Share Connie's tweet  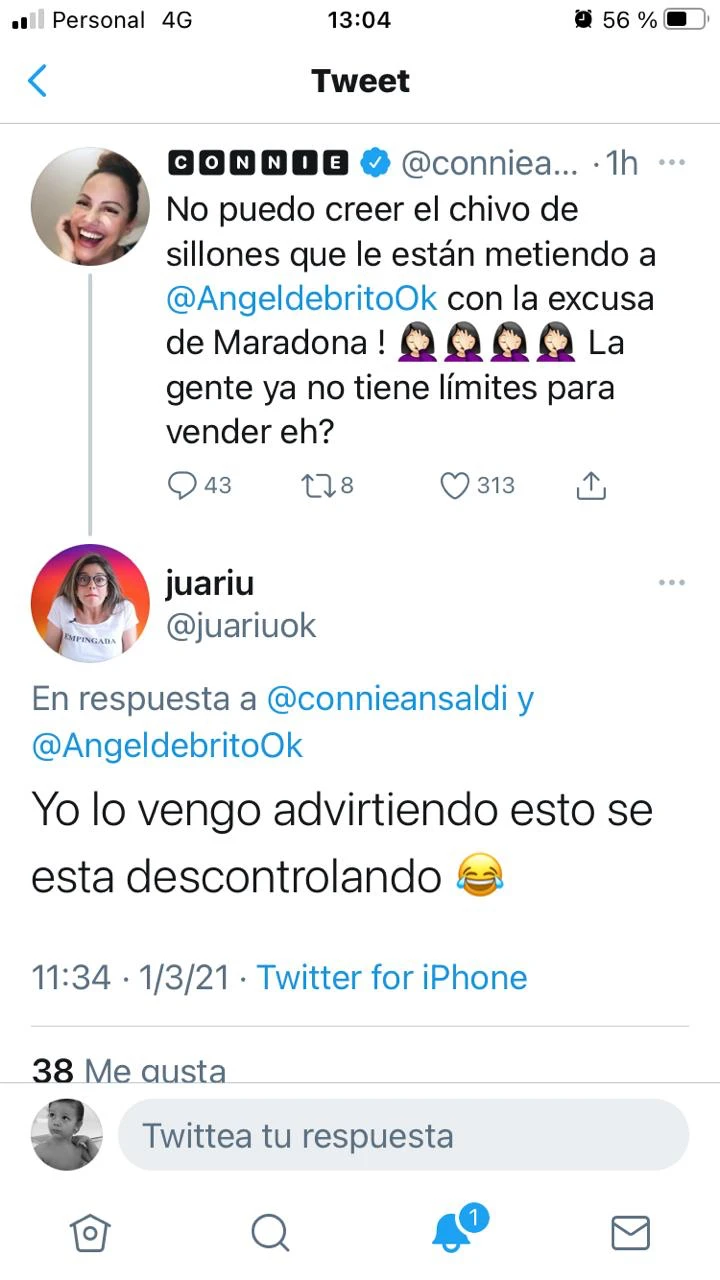point(592,486)
